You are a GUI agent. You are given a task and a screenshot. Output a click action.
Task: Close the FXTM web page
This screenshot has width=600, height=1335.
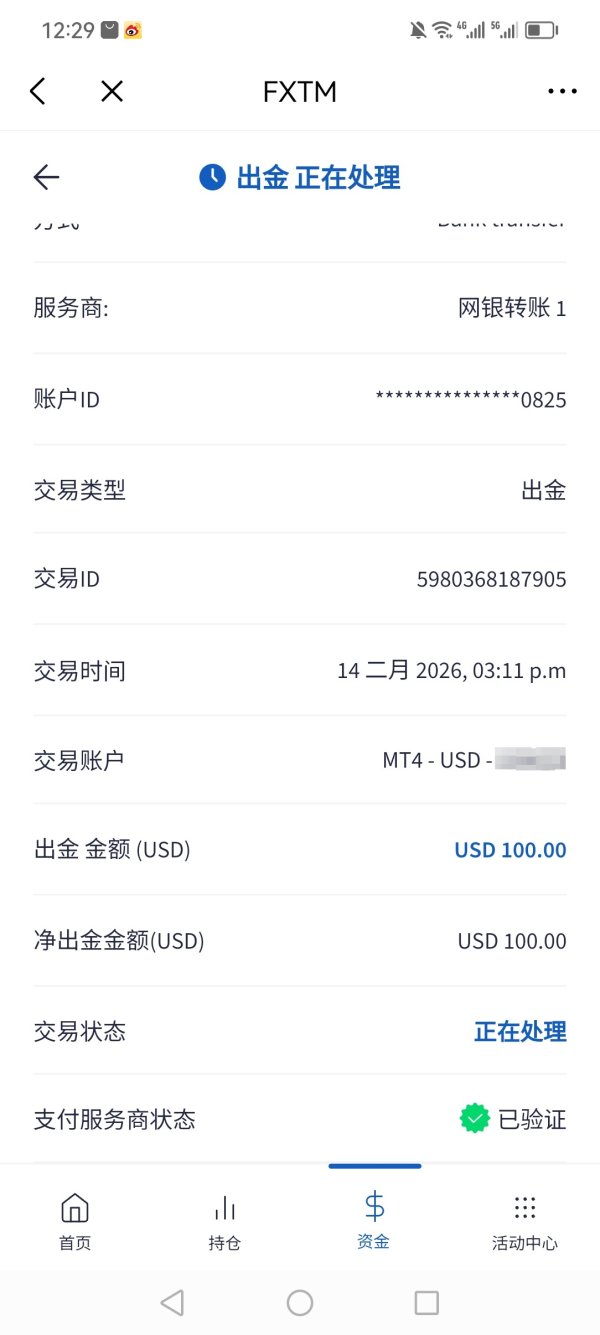[112, 92]
